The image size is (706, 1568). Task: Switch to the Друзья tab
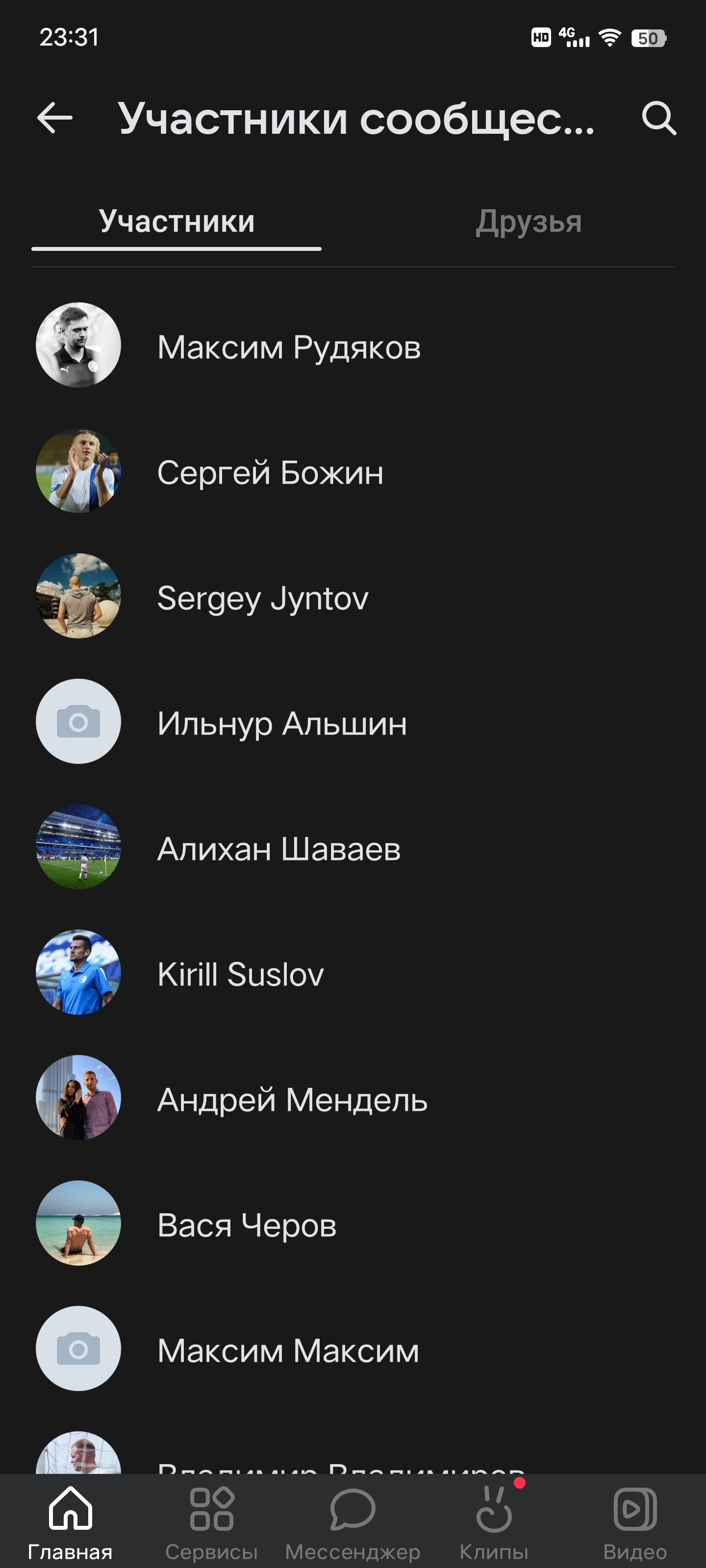[528, 221]
